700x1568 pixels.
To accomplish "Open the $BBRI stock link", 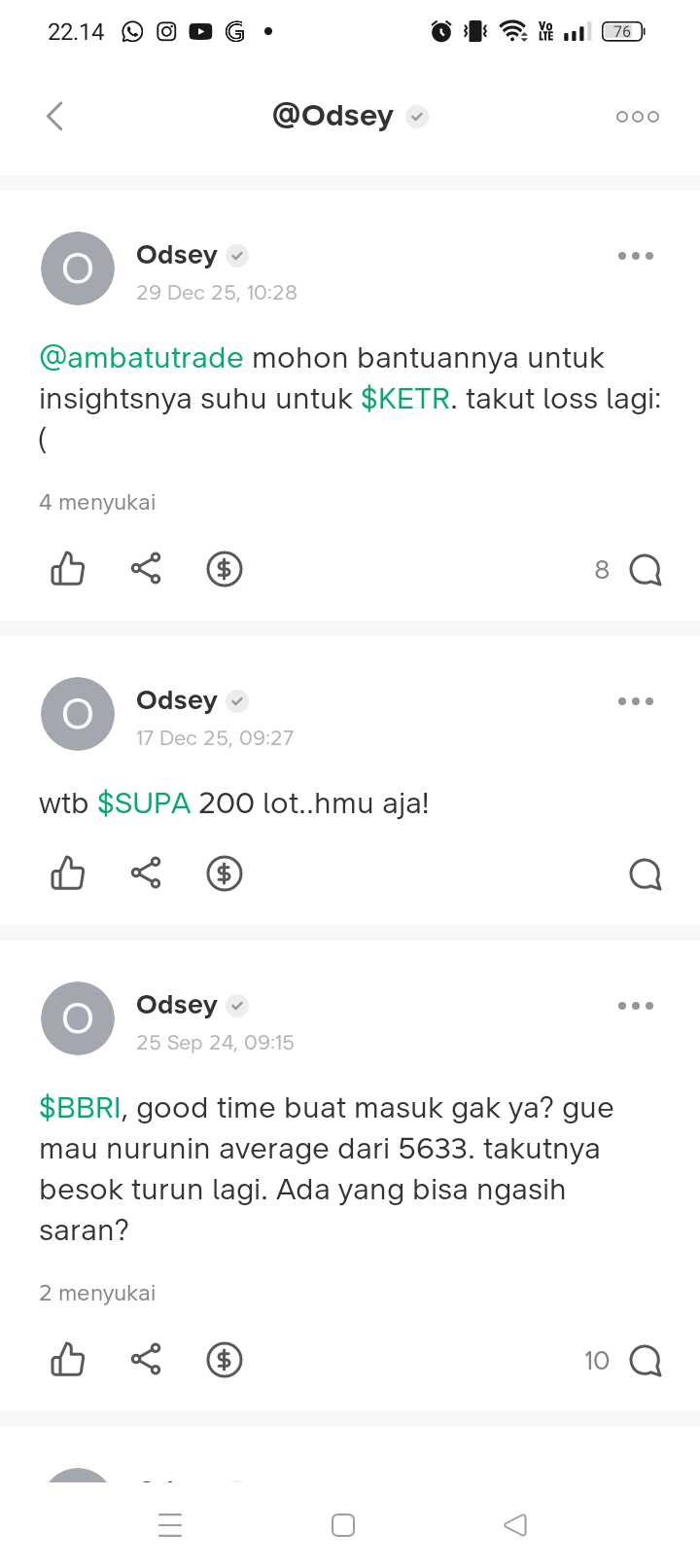I will click(80, 1108).
